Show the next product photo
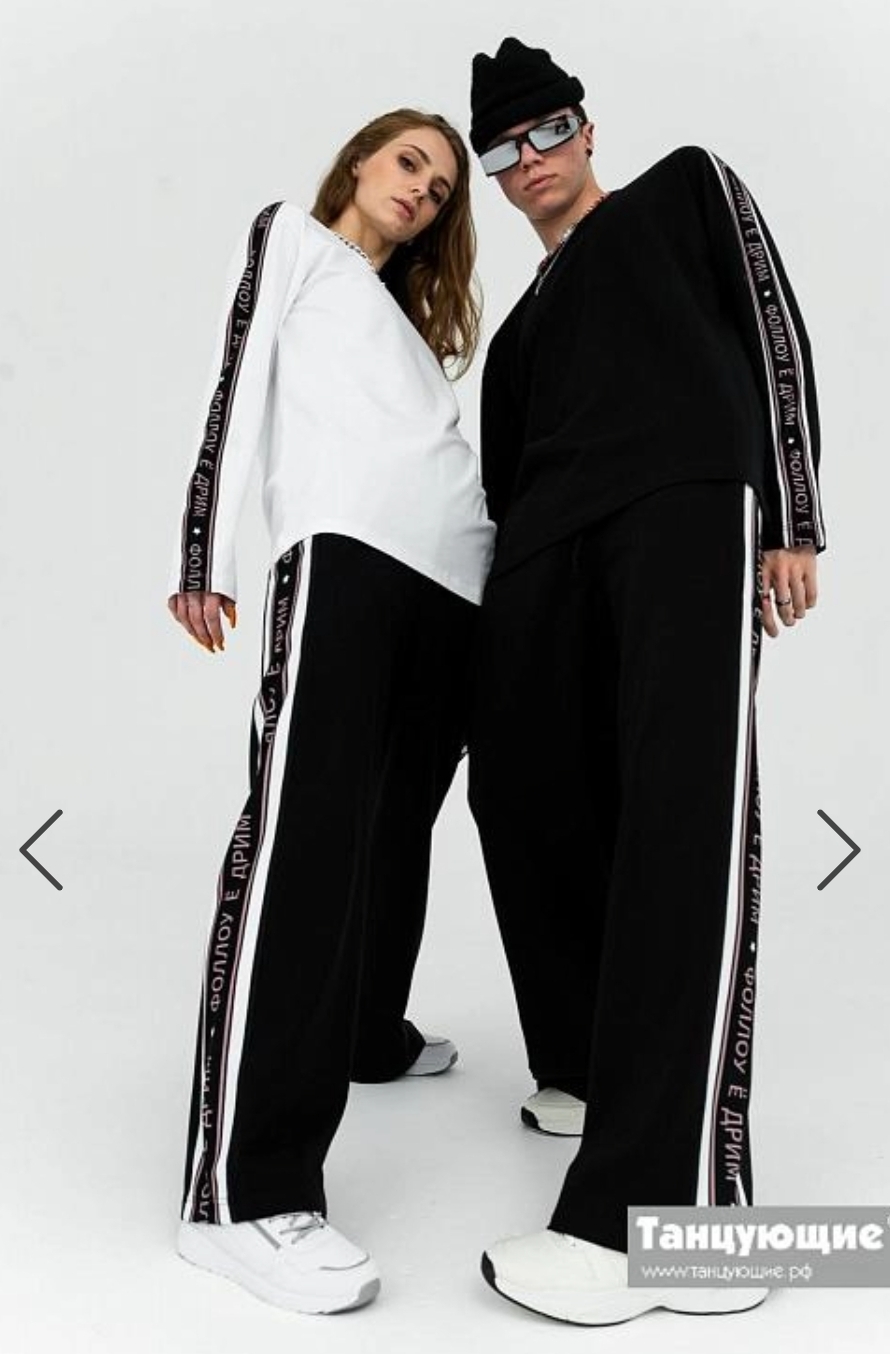Viewport: 890px width, 1354px height. (x=838, y=850)
